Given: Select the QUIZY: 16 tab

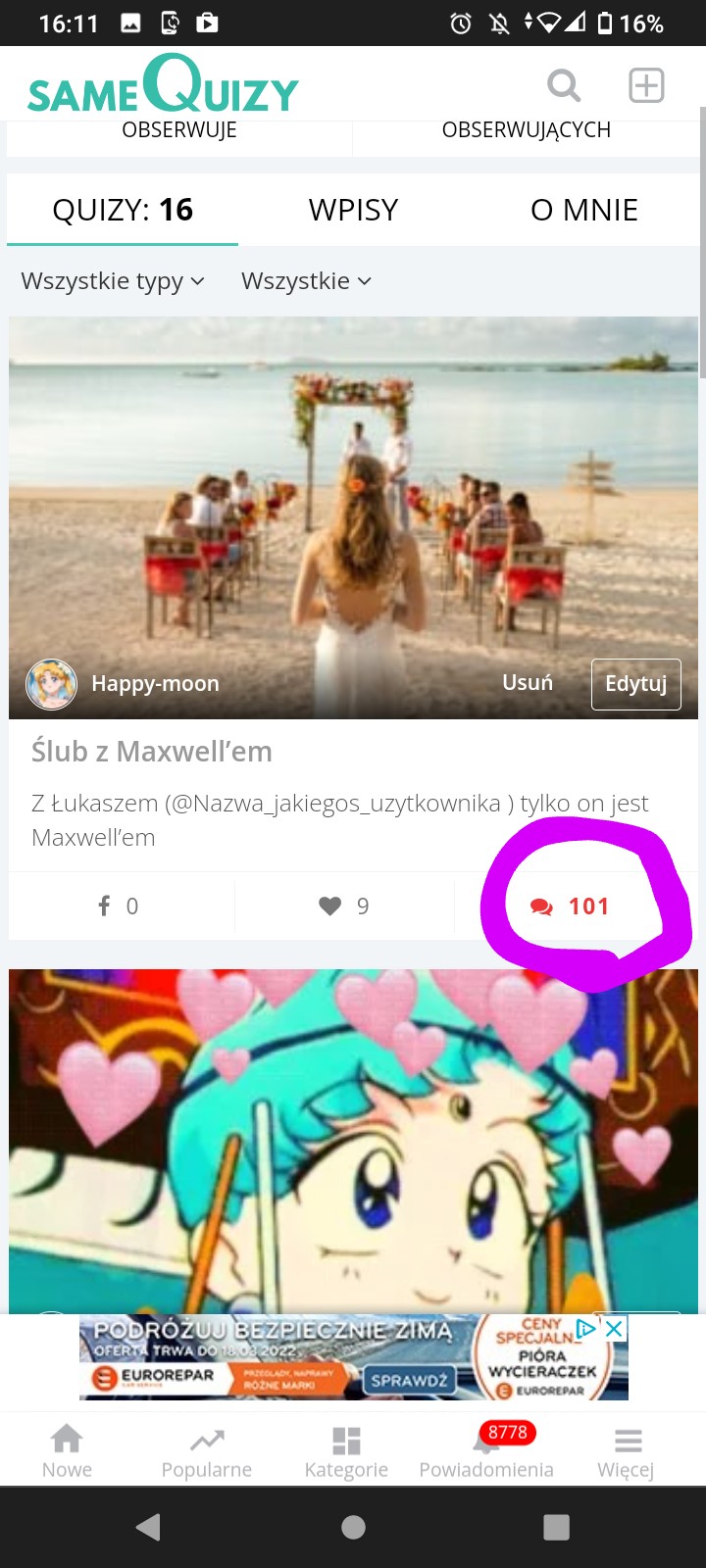Looking at the screenshot, I should (123, 210).
